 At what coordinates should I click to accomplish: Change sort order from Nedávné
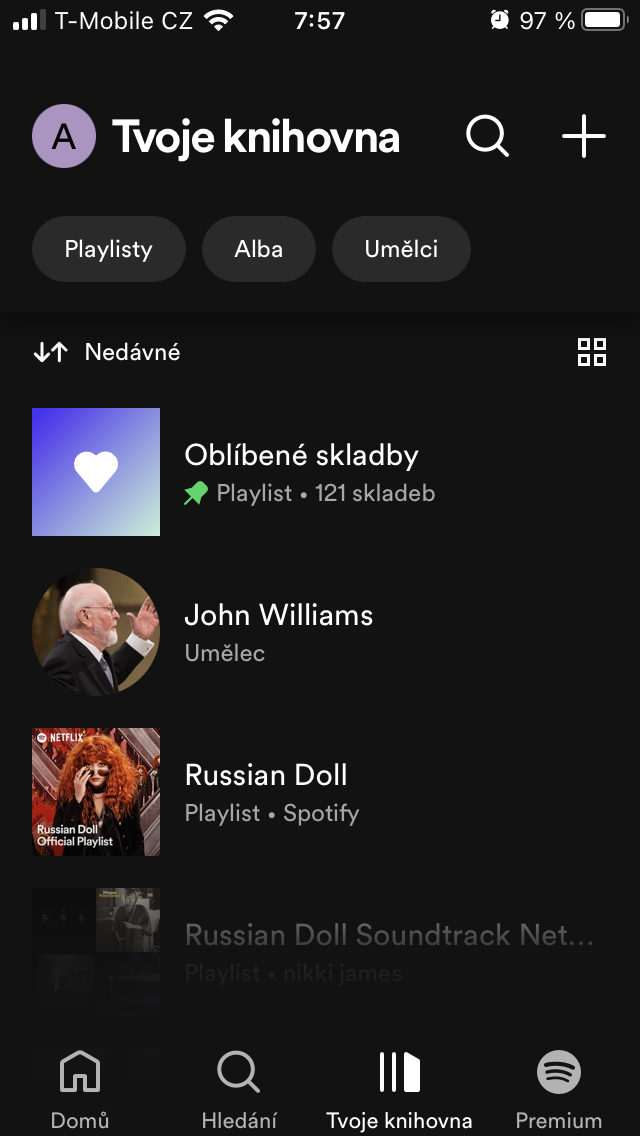pos(107,352)
